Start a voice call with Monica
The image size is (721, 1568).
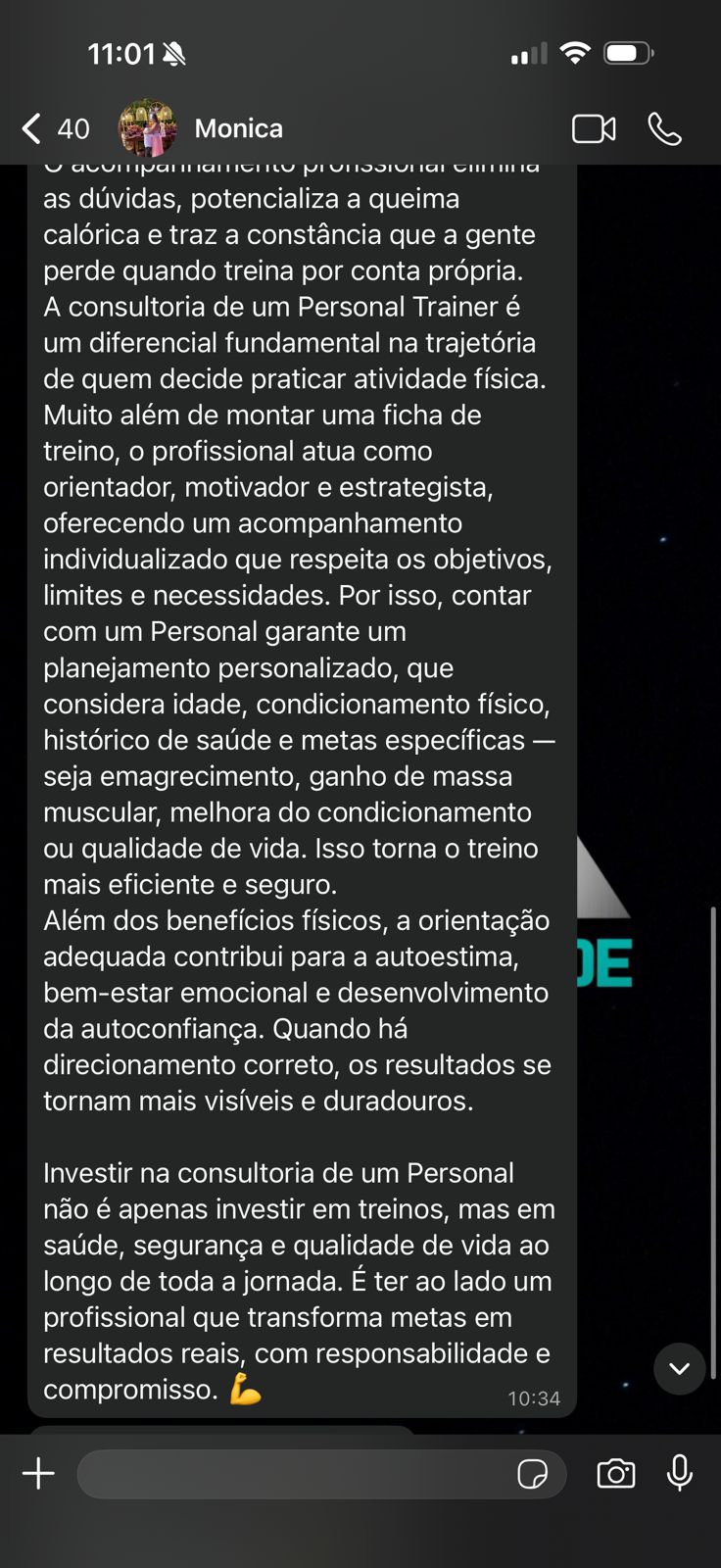[x=664, y=128]
